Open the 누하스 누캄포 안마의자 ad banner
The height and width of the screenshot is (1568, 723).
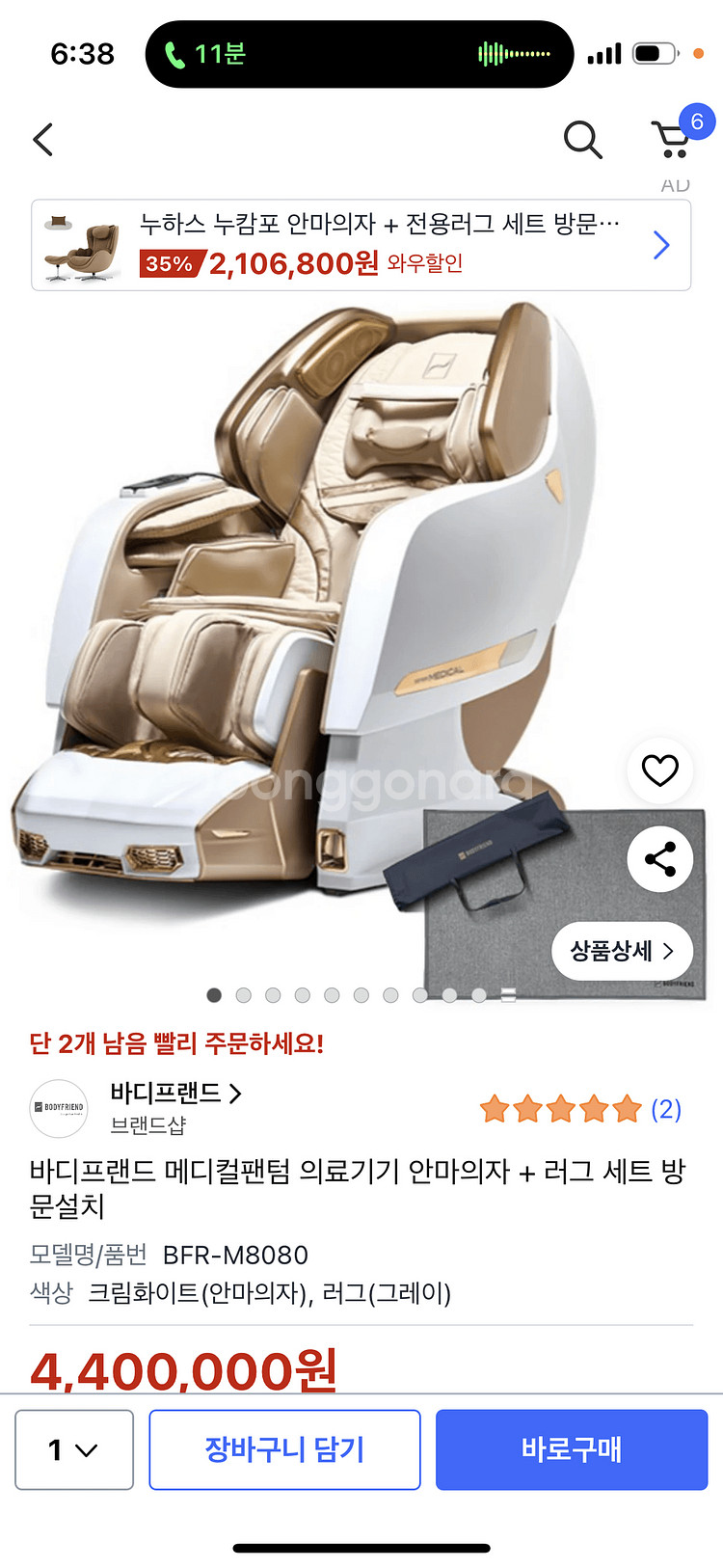pos(361,245)
